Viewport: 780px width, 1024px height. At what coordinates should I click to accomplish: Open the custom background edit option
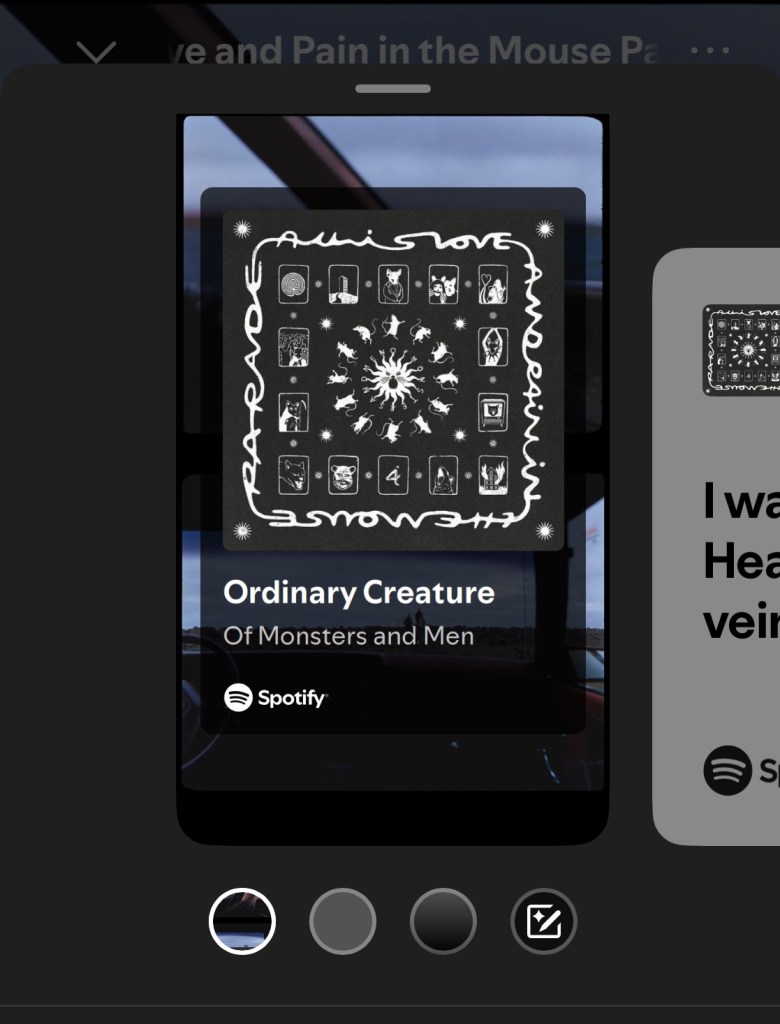click(x=544, y=921)
